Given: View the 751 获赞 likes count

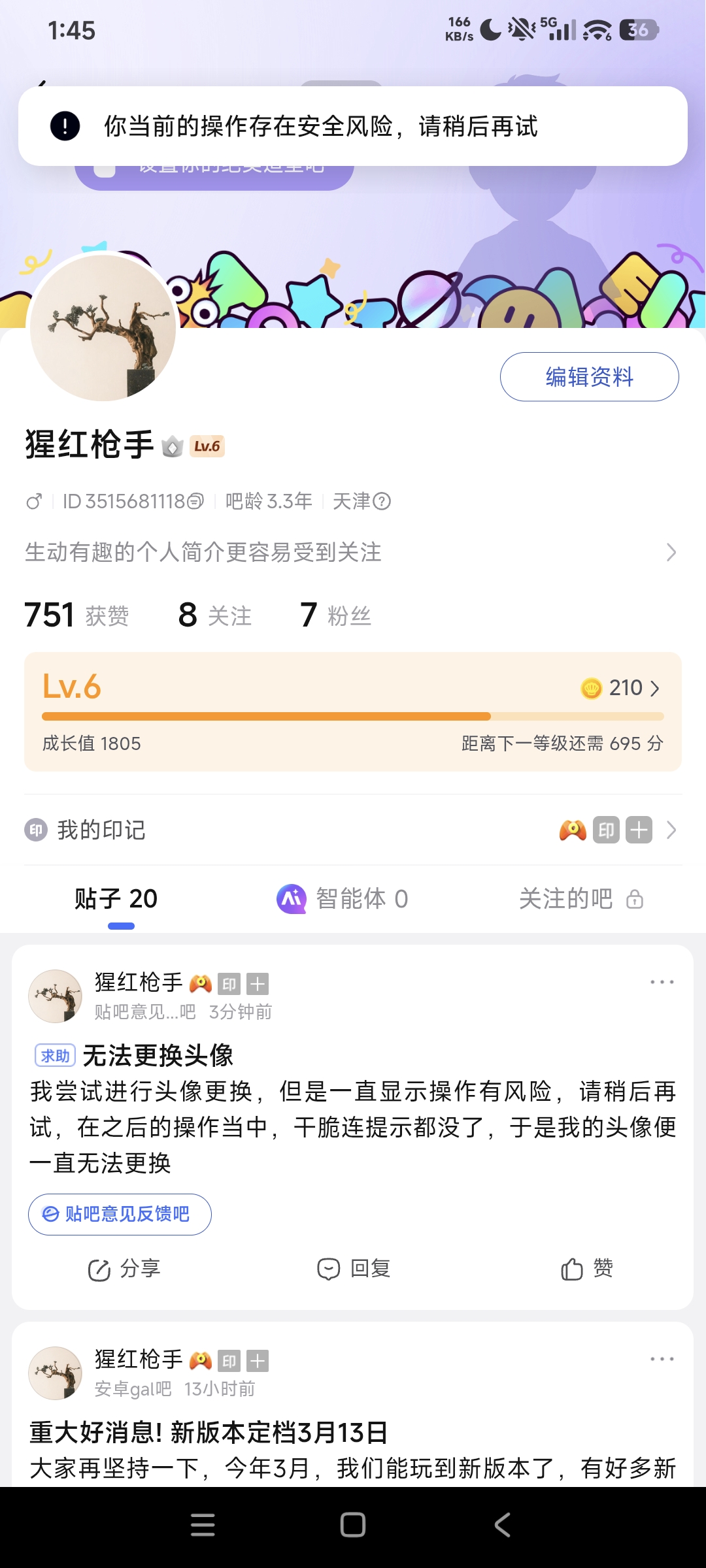Looking at the screenshot, I should coord(76,615).
